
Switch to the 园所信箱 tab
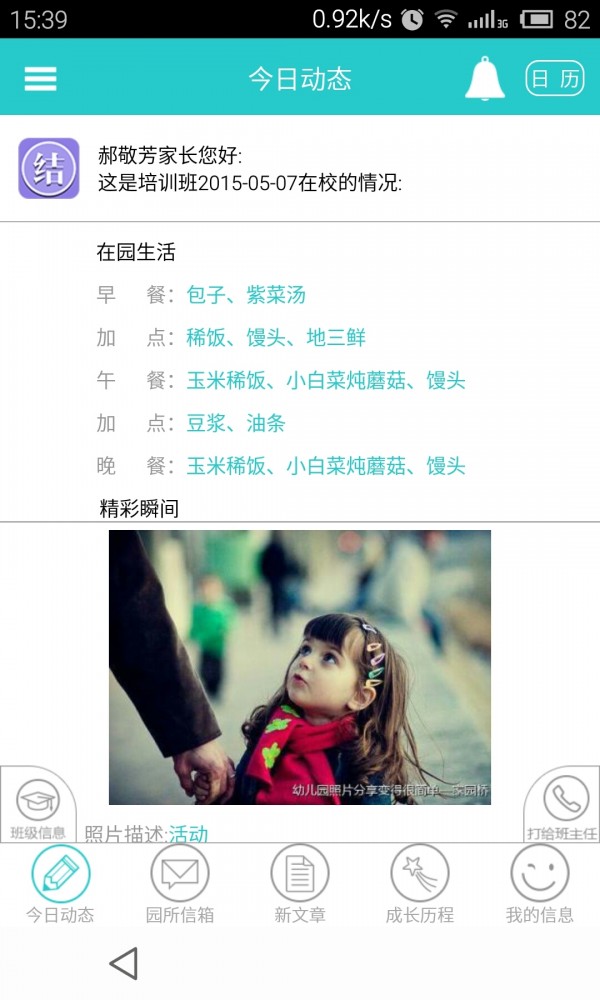click(180, 883)
